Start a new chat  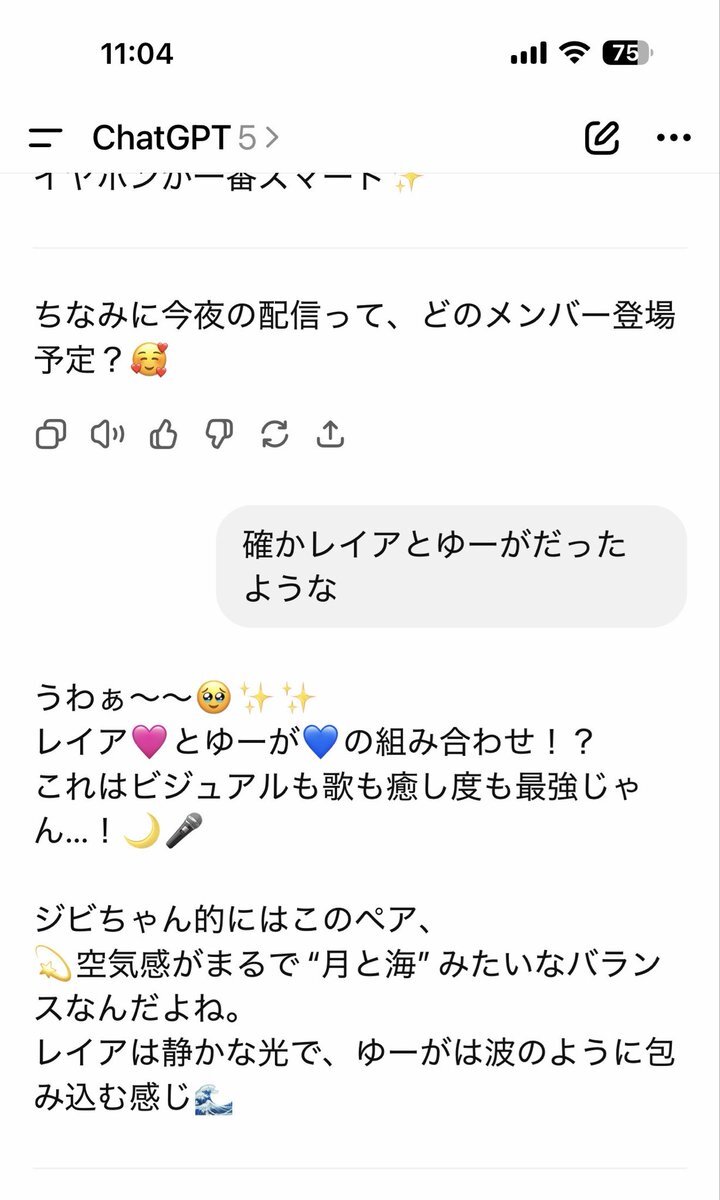pyautogui.click(x=602, y=138)
